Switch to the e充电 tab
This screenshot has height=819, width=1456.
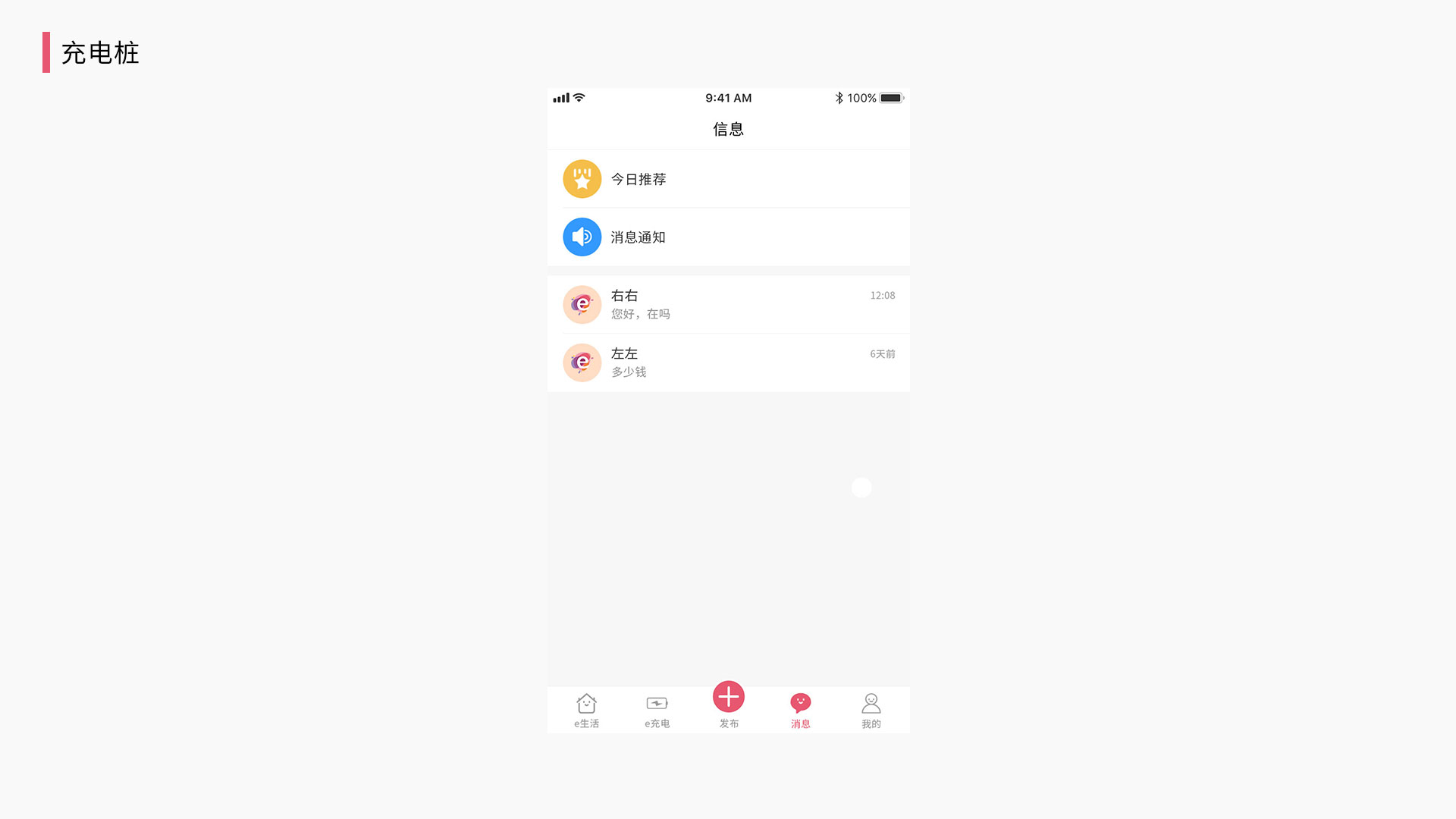657,711
